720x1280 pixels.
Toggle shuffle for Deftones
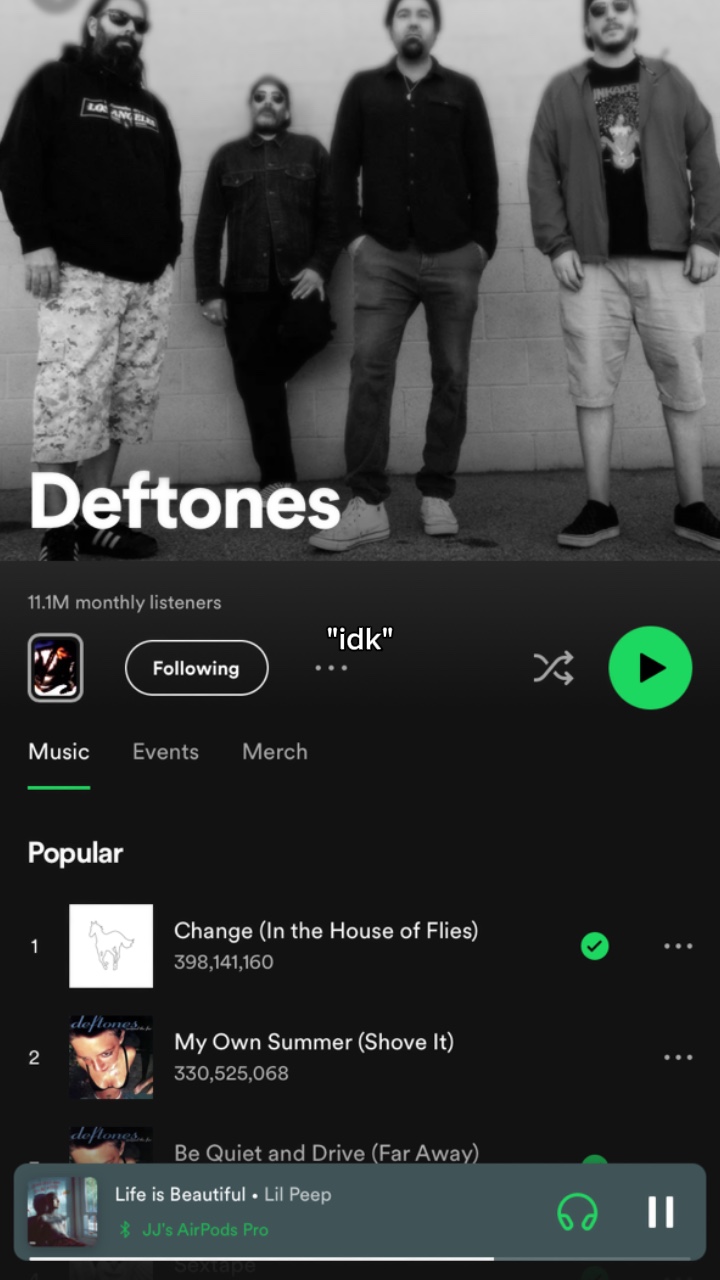coord(553,668)
